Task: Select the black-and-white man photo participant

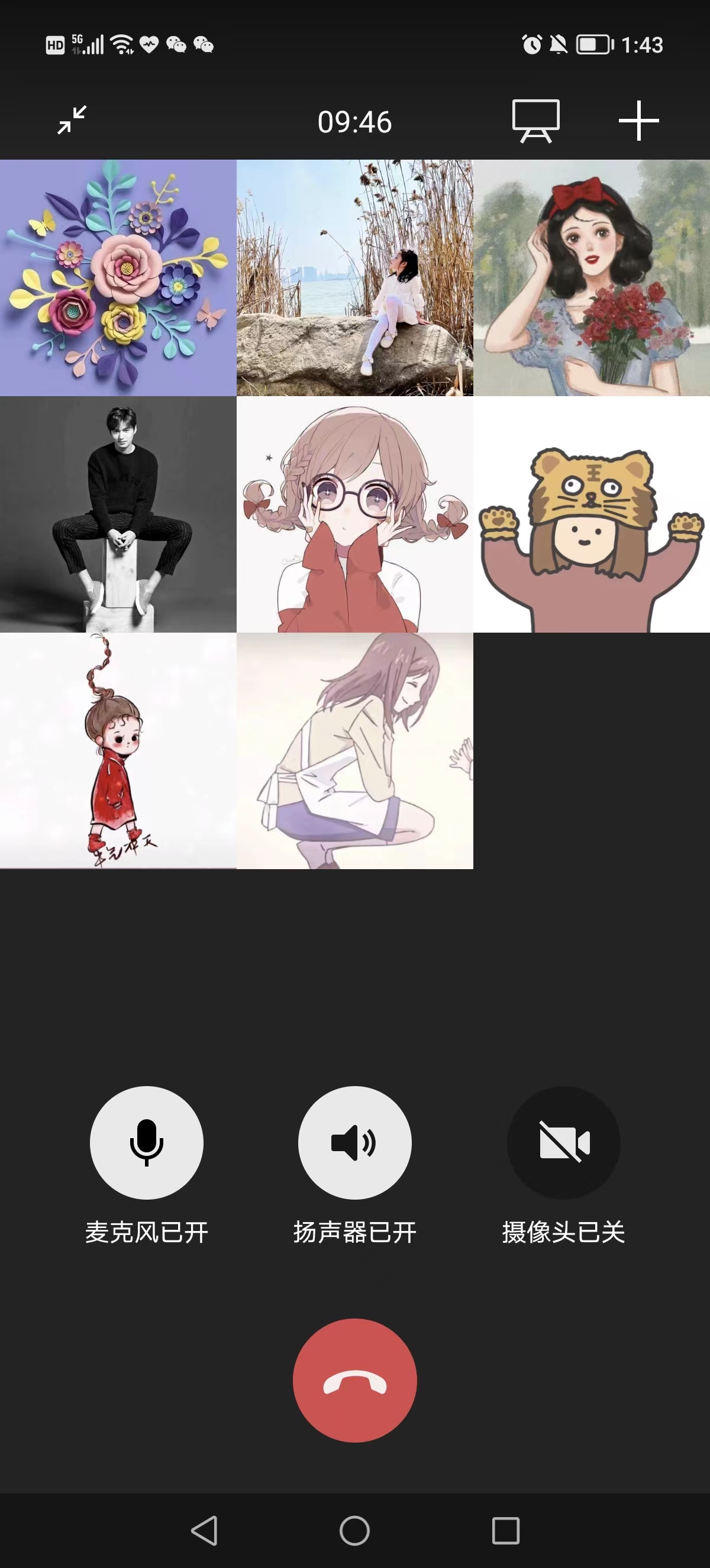Action: (118, 514)
